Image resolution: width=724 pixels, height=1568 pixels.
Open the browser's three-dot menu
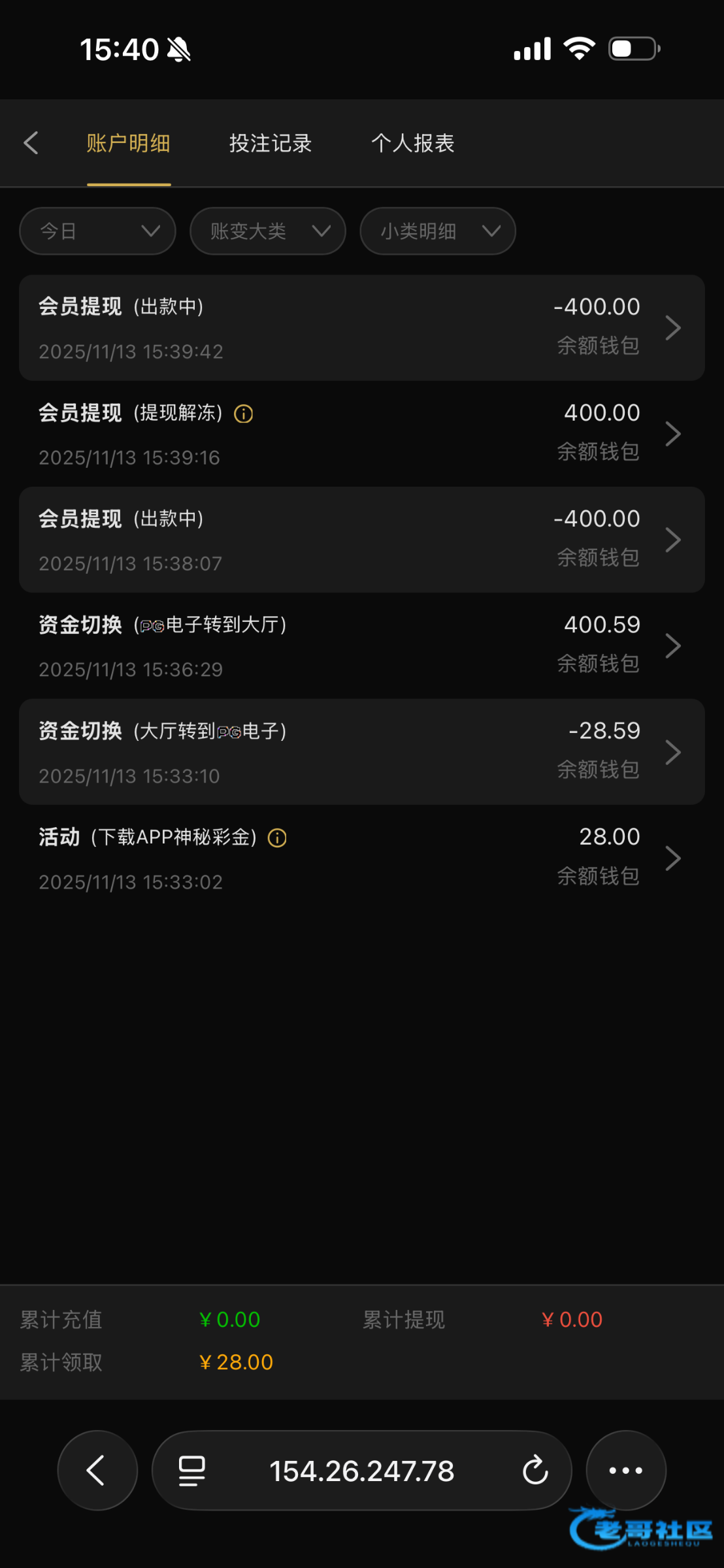(x=625, y=1471)
